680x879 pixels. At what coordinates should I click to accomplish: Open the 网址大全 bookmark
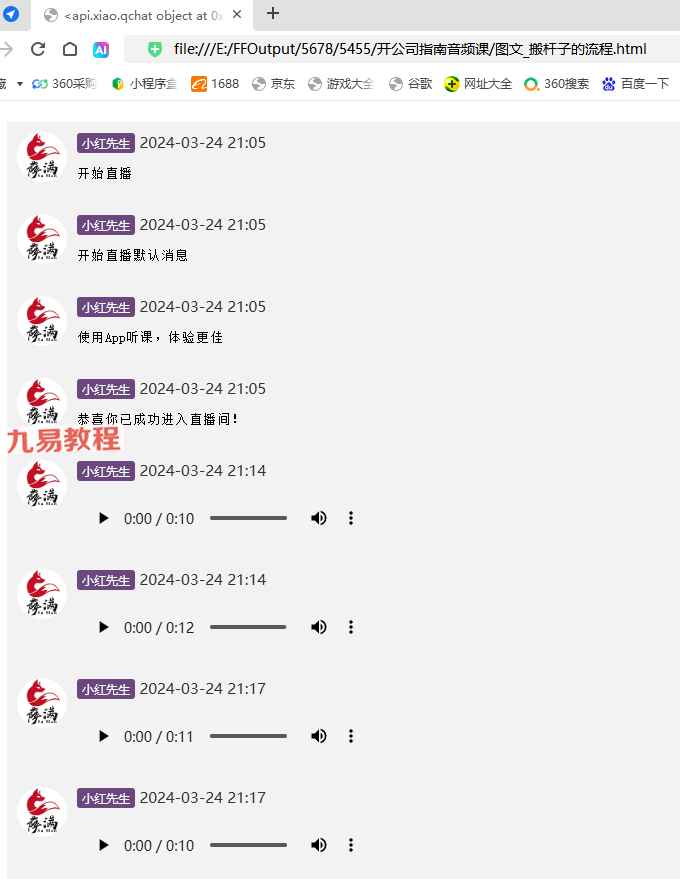(x=478, y=84)
